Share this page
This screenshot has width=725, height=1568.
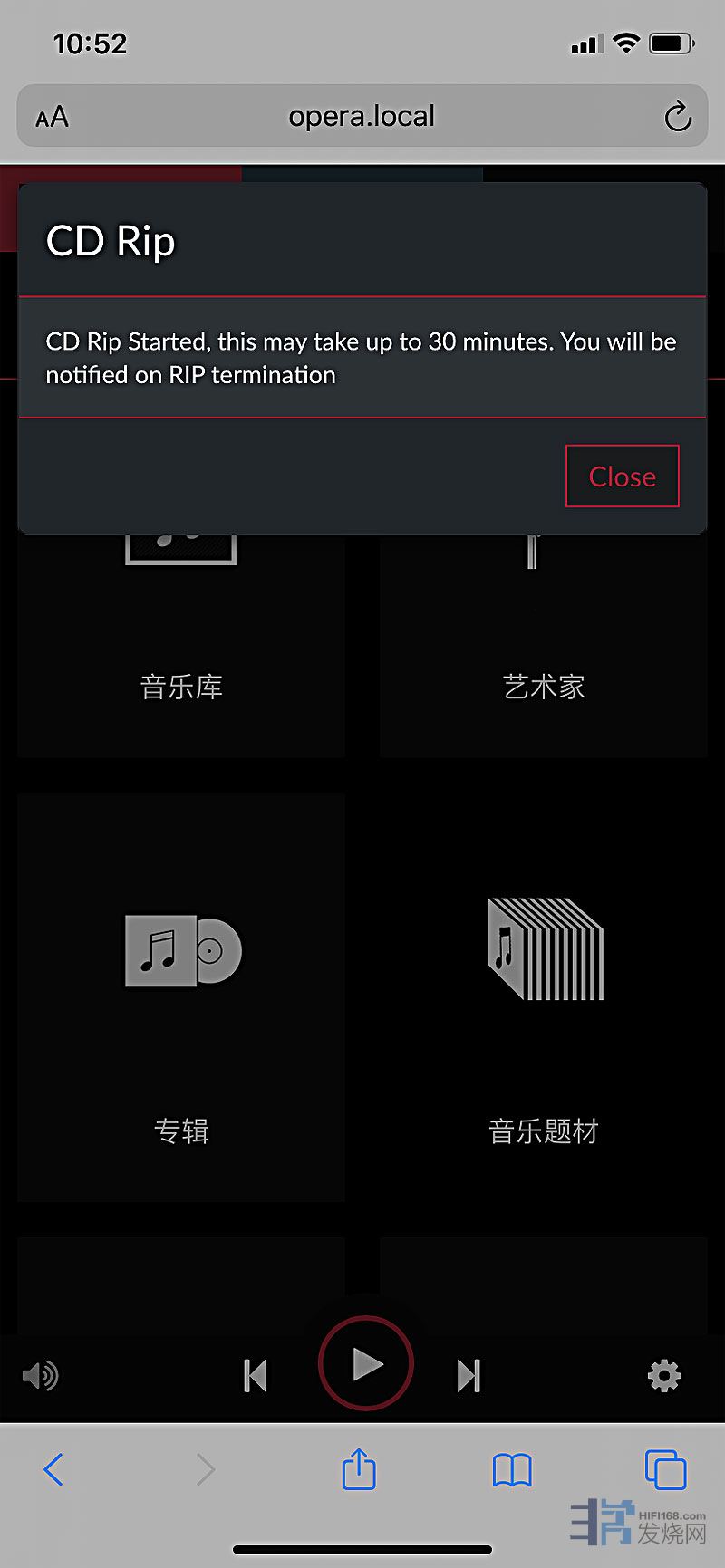tap(359, 1469)
